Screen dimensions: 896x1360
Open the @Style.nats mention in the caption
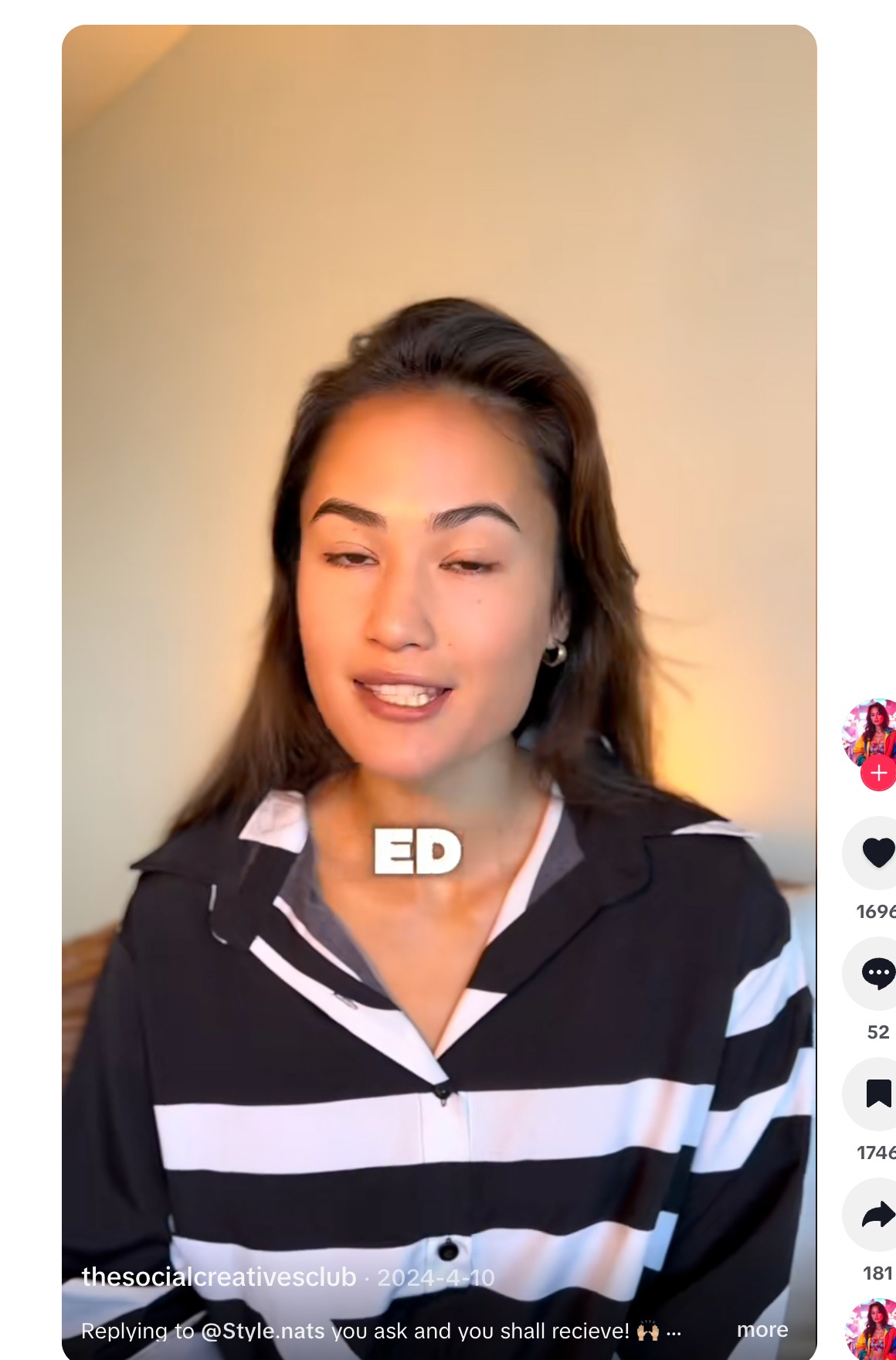click(x=263, y=1331)
